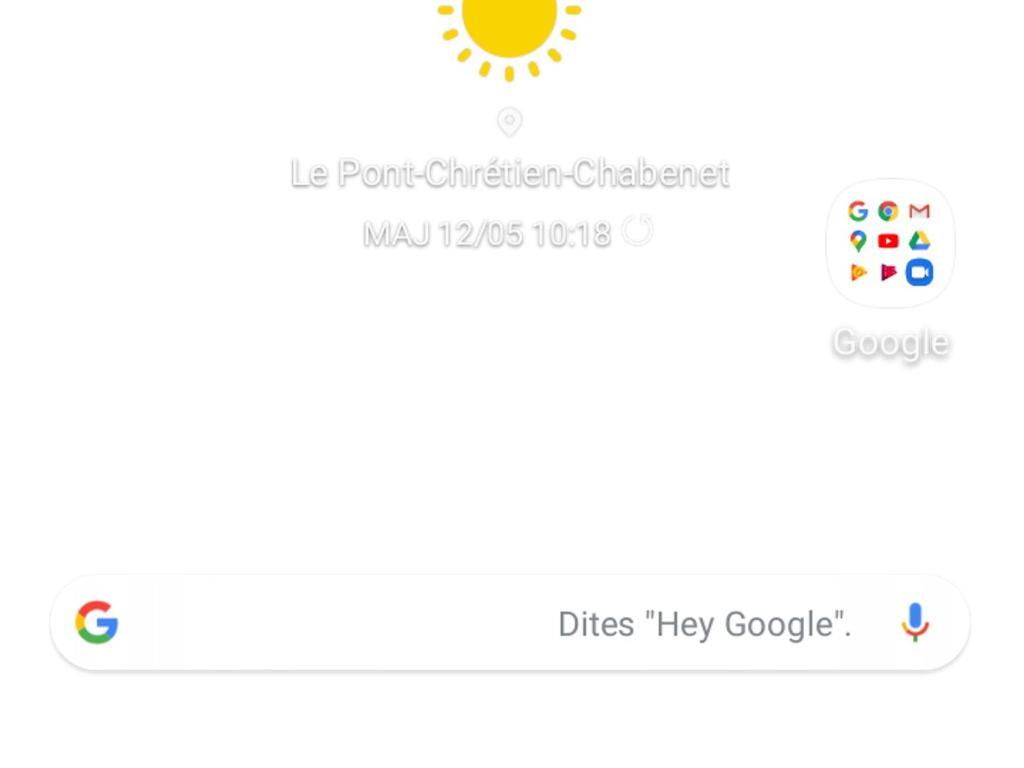The image size is (1024, 768).
Task: Start voice search with the microphone
Action: point(915,622)
